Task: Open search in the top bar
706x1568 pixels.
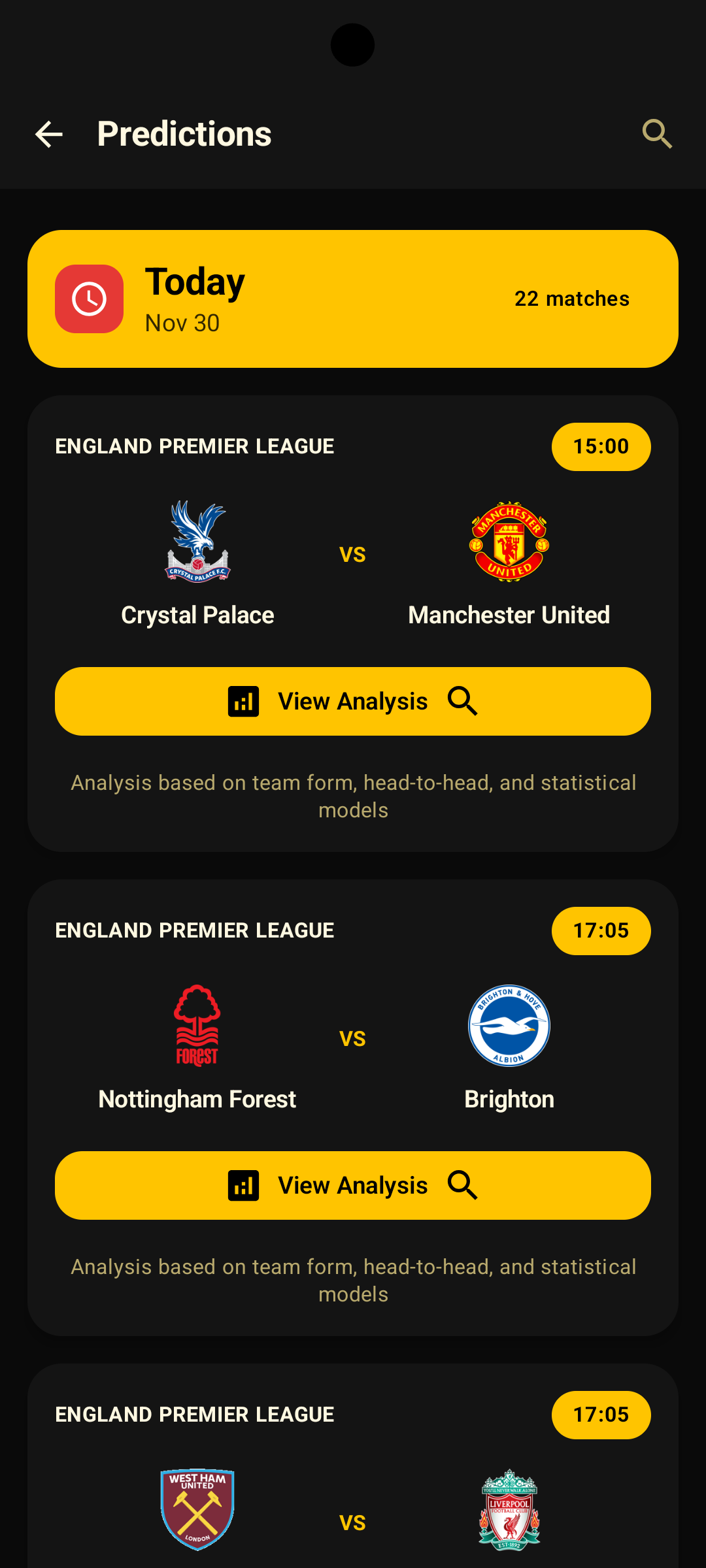Action: coord(657,135)
